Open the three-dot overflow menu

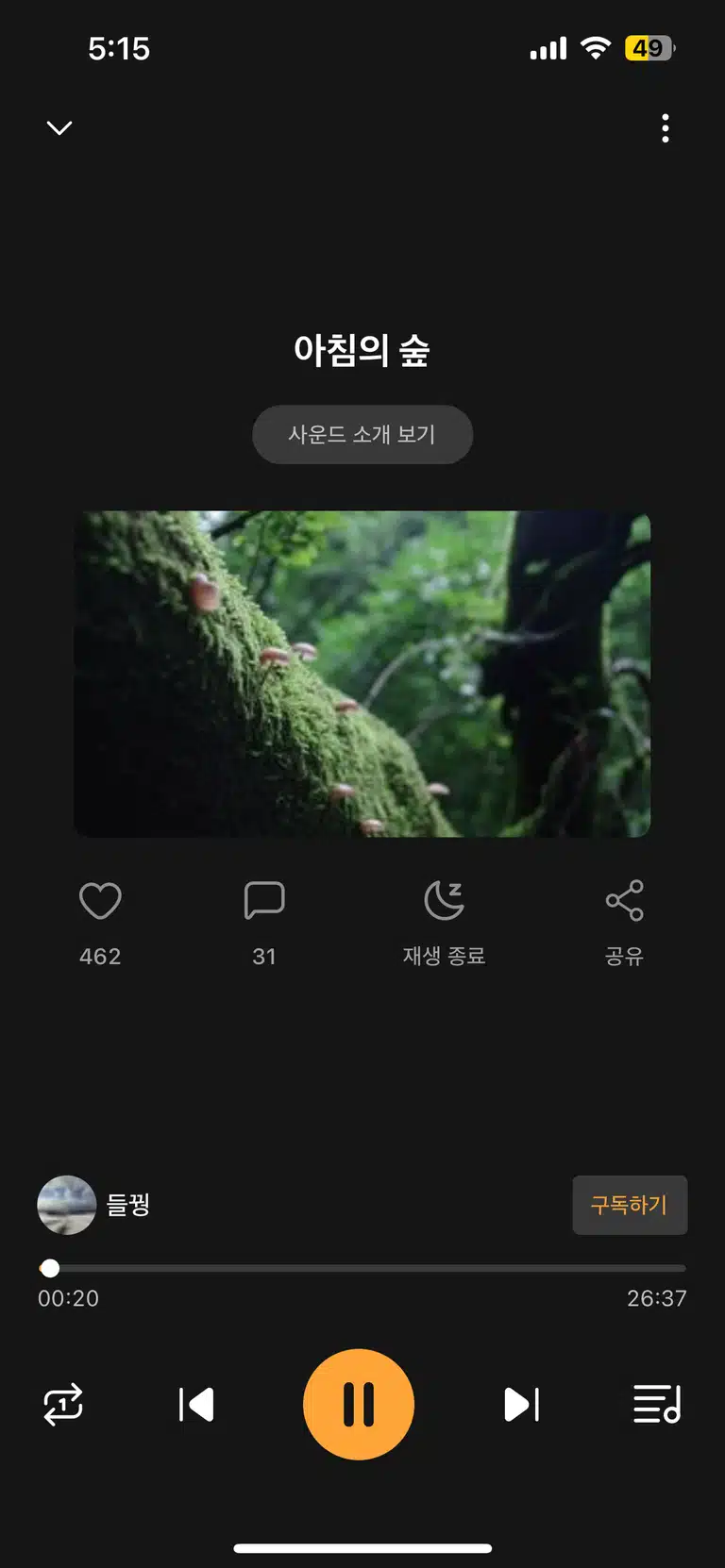(x=666, y=127)
